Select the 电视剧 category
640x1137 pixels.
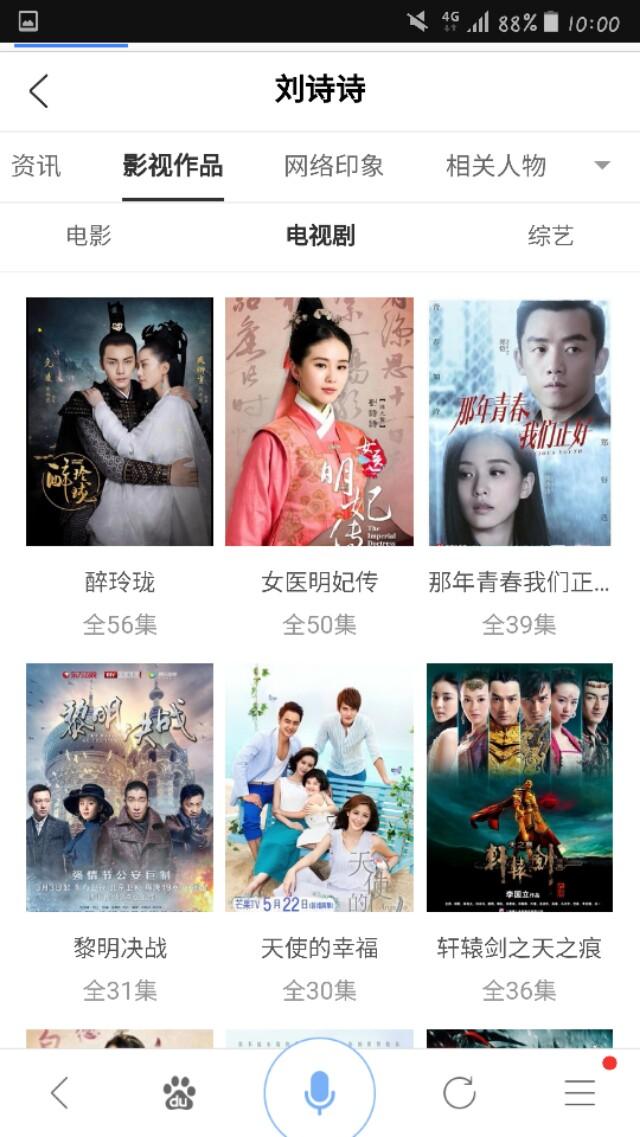click(320, 236)
